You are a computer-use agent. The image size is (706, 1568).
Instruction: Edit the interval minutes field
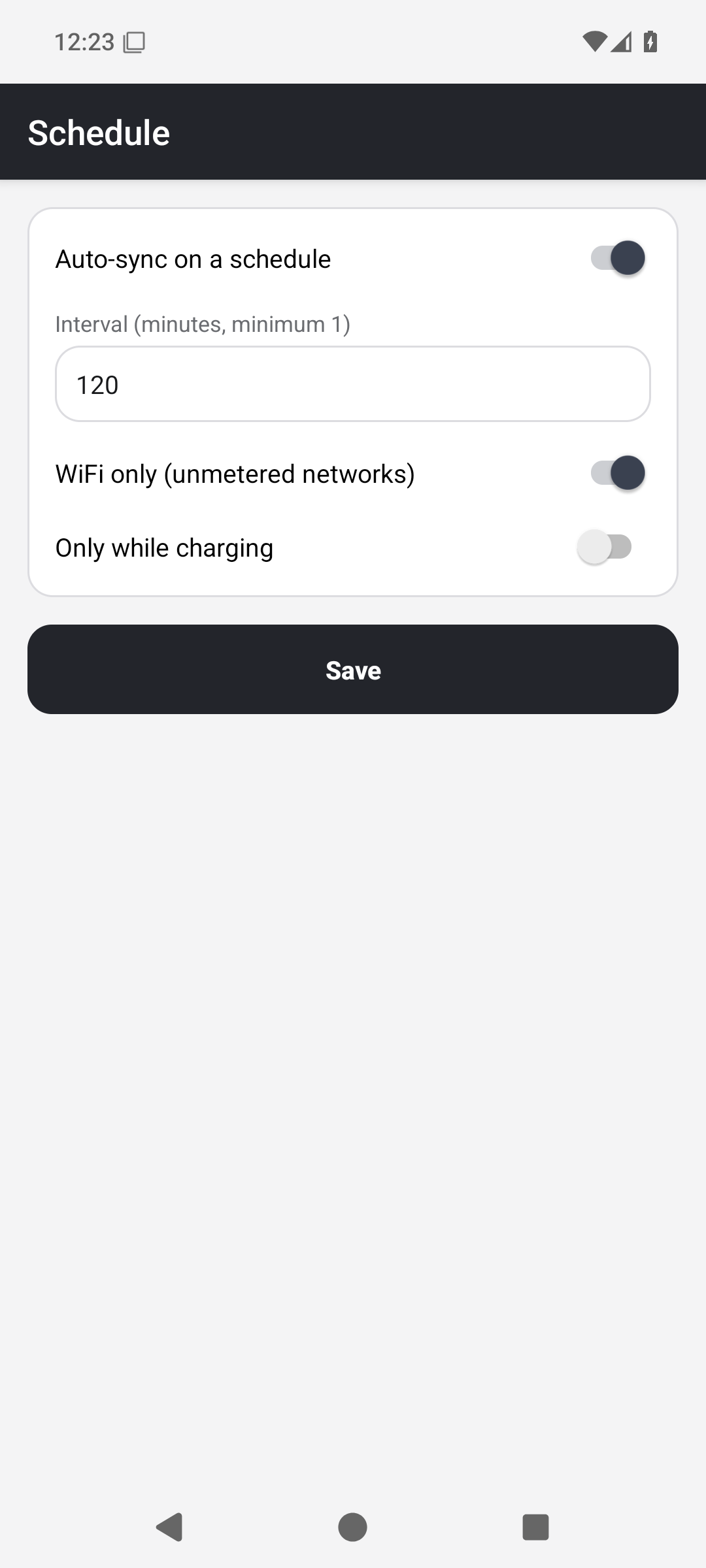coord(353,384)
